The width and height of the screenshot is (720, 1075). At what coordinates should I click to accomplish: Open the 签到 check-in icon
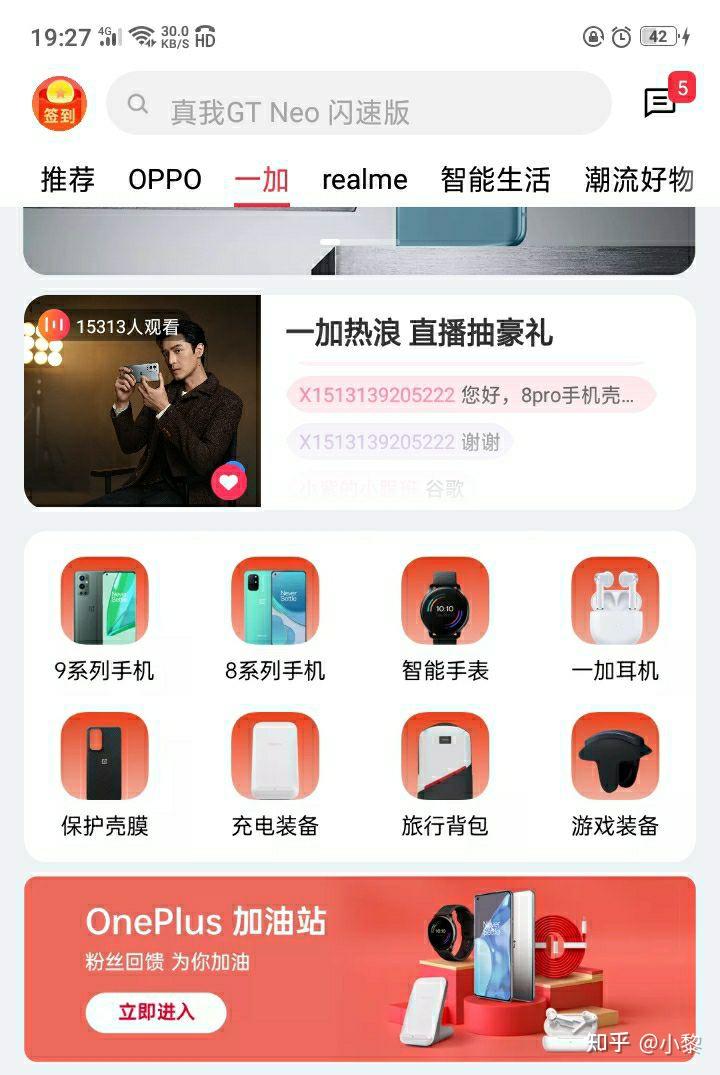tap(59, 104)
